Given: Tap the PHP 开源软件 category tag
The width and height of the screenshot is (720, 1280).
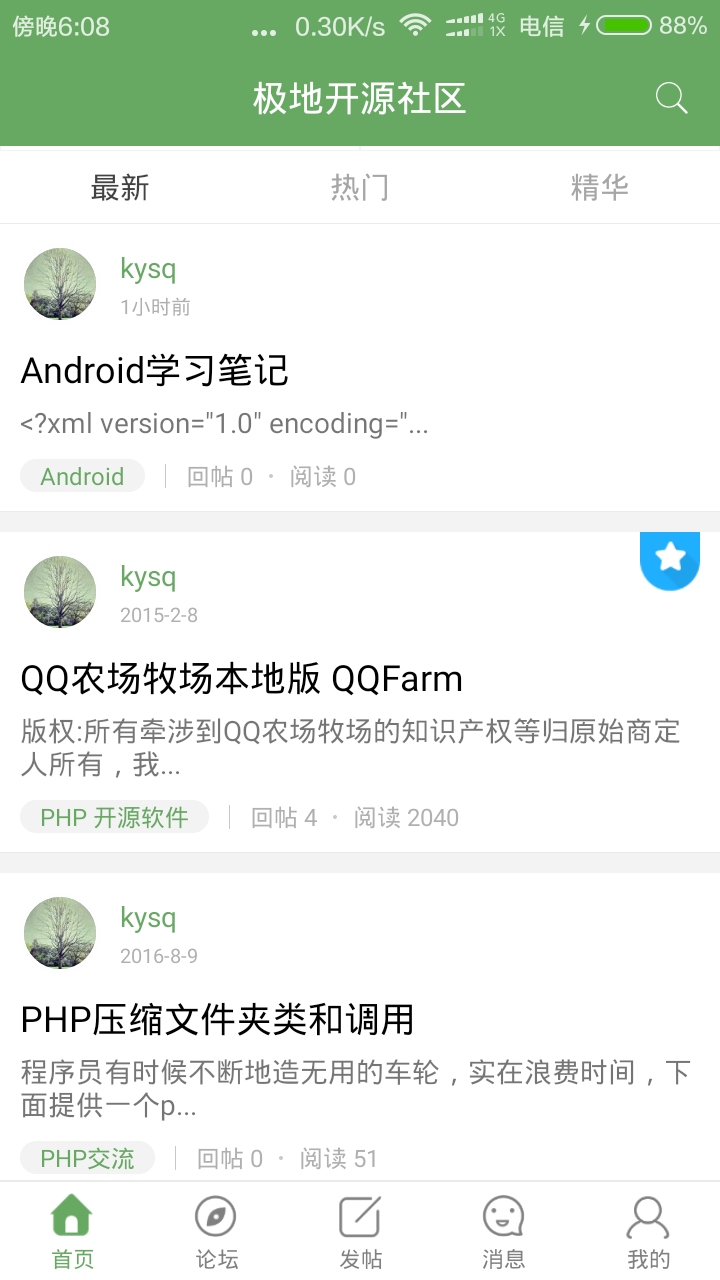Looking at the screenshot, I should (114, 818).
